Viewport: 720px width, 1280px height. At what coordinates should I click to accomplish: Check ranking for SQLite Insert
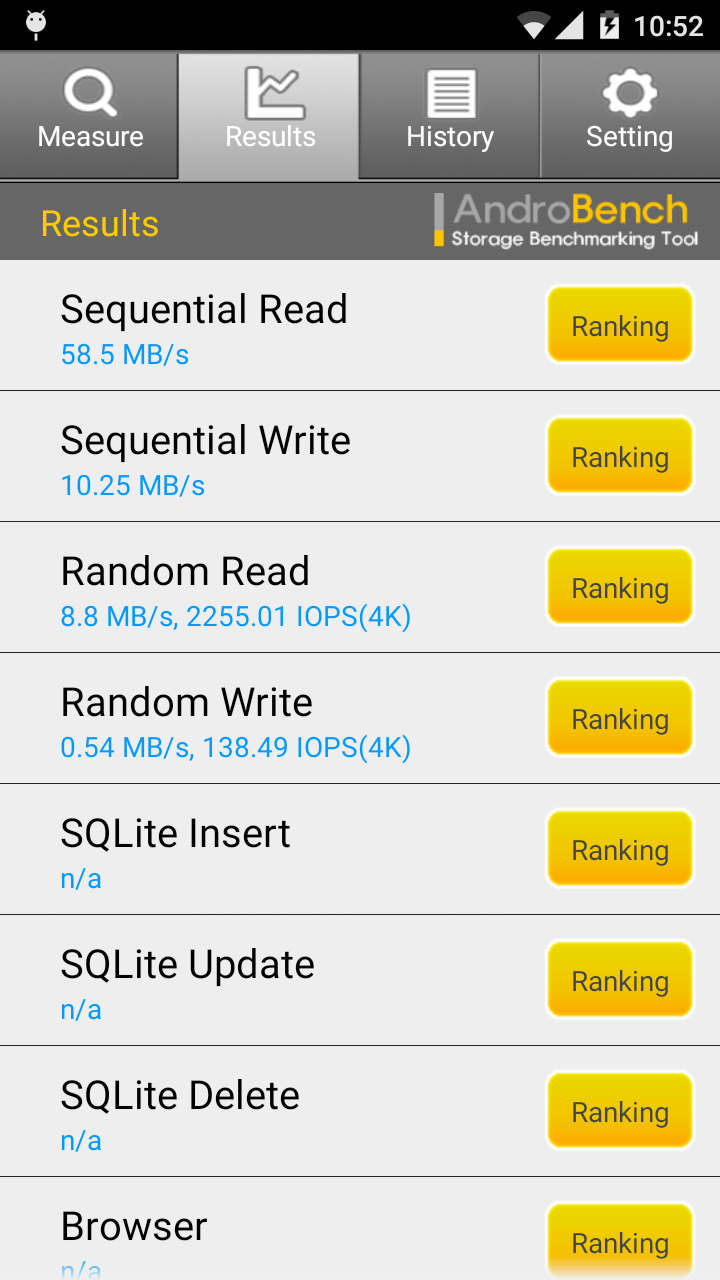point(620,849)
